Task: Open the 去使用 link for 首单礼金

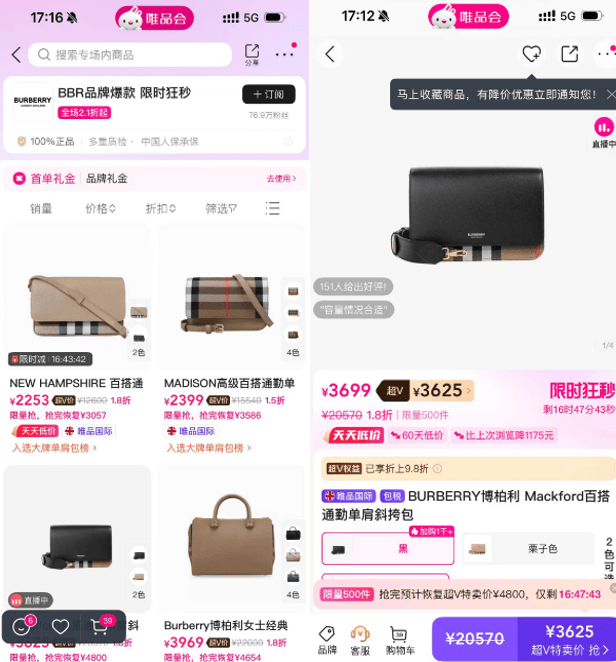Action: [x=281, y=178]
